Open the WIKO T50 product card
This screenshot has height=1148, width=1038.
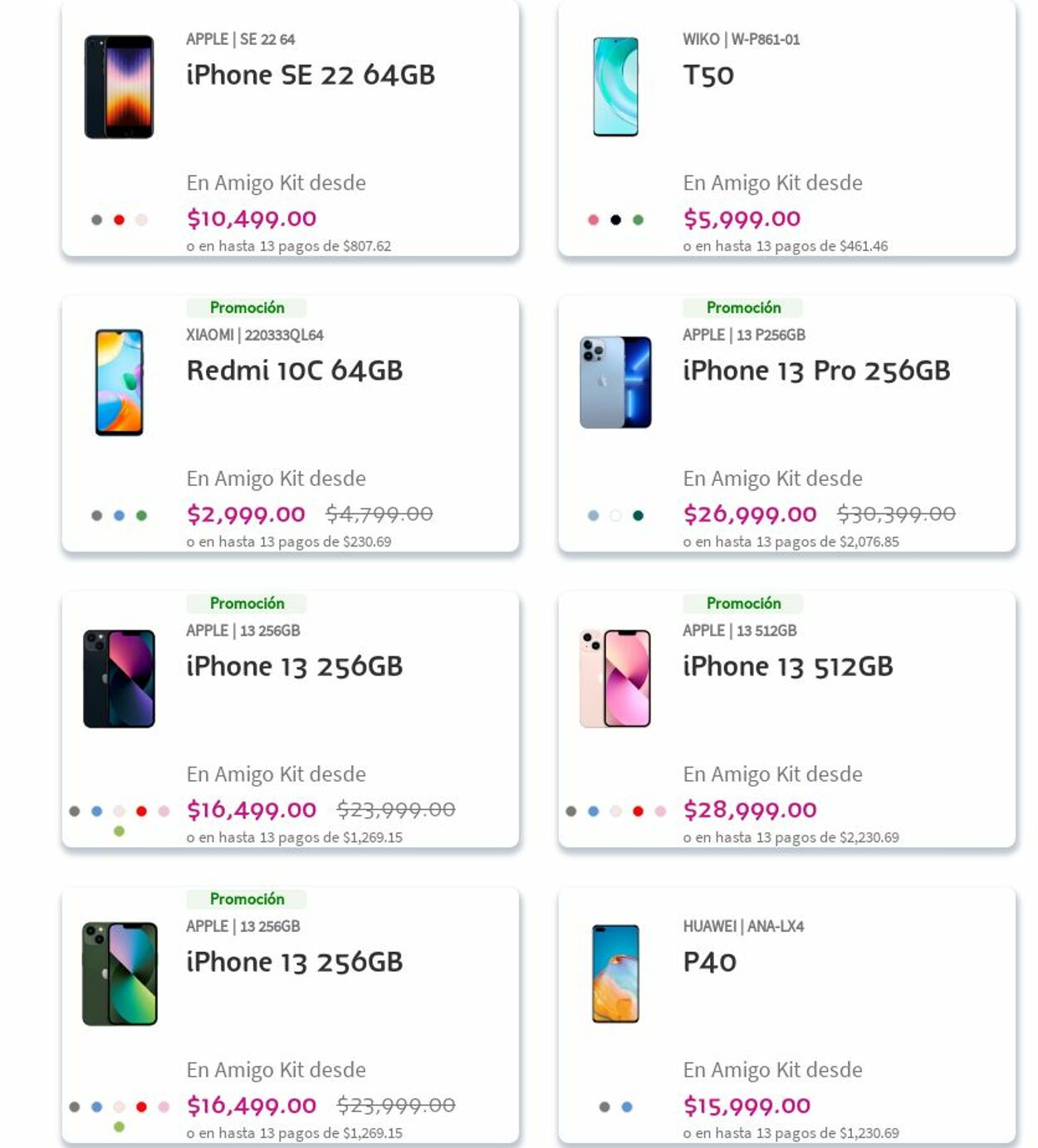[x=708, y=75]
